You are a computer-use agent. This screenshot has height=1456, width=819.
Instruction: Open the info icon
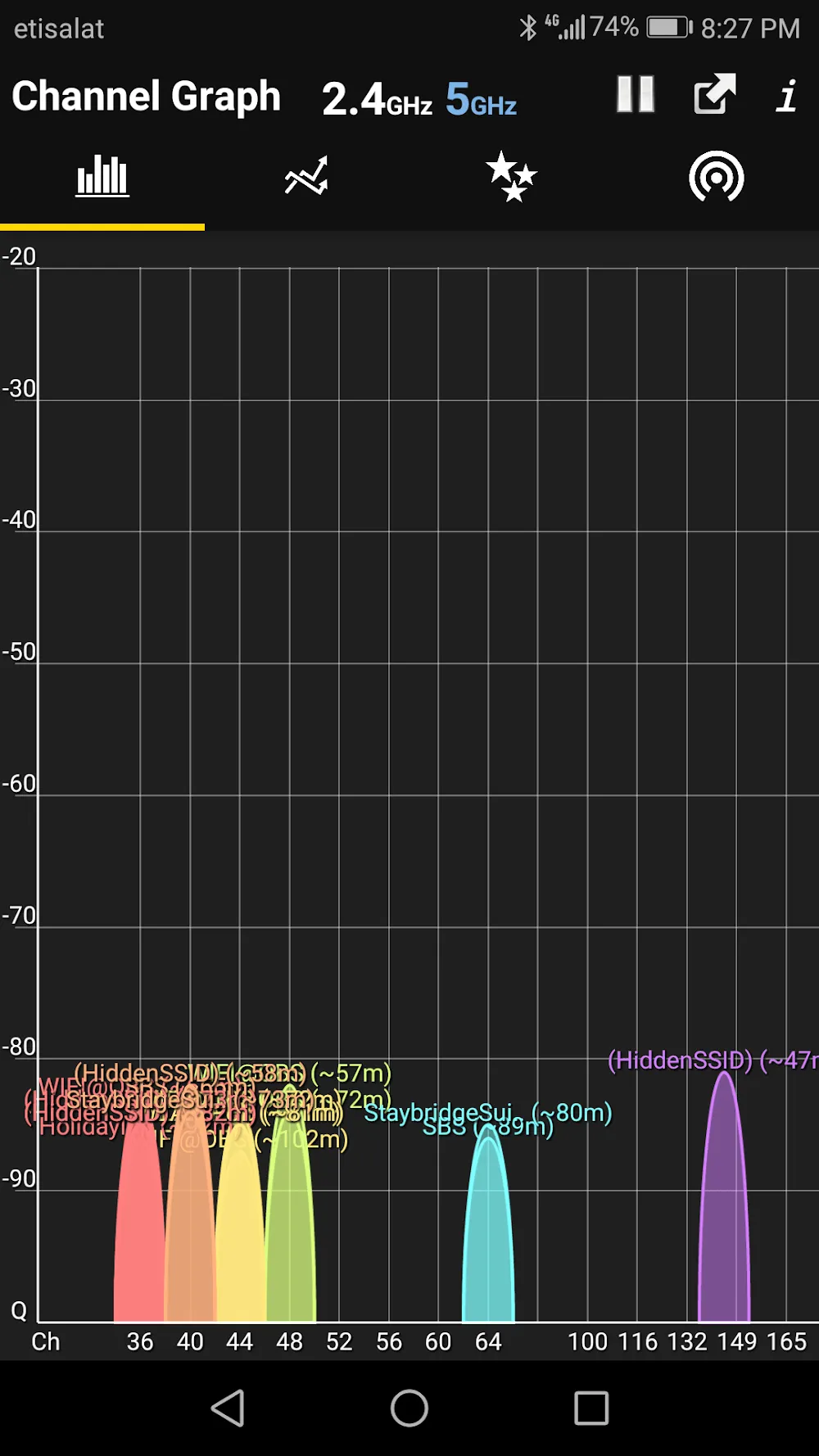(x=787, y=96)
